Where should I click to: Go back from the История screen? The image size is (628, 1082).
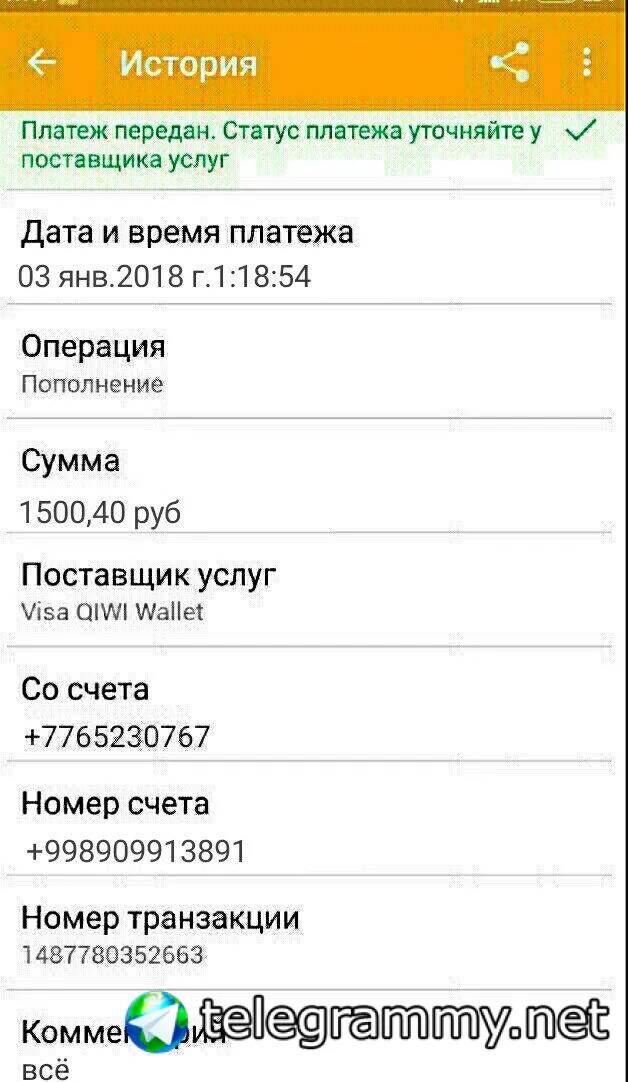42,63
